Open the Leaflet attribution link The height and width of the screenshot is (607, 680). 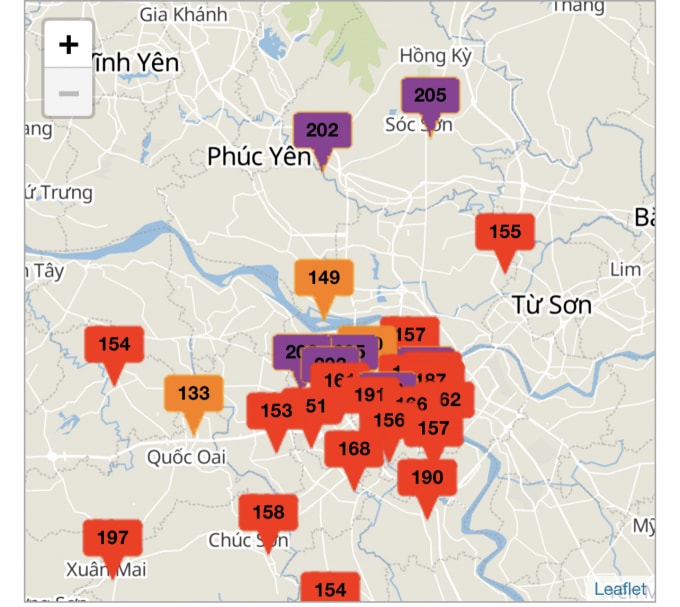pos(620,589)
